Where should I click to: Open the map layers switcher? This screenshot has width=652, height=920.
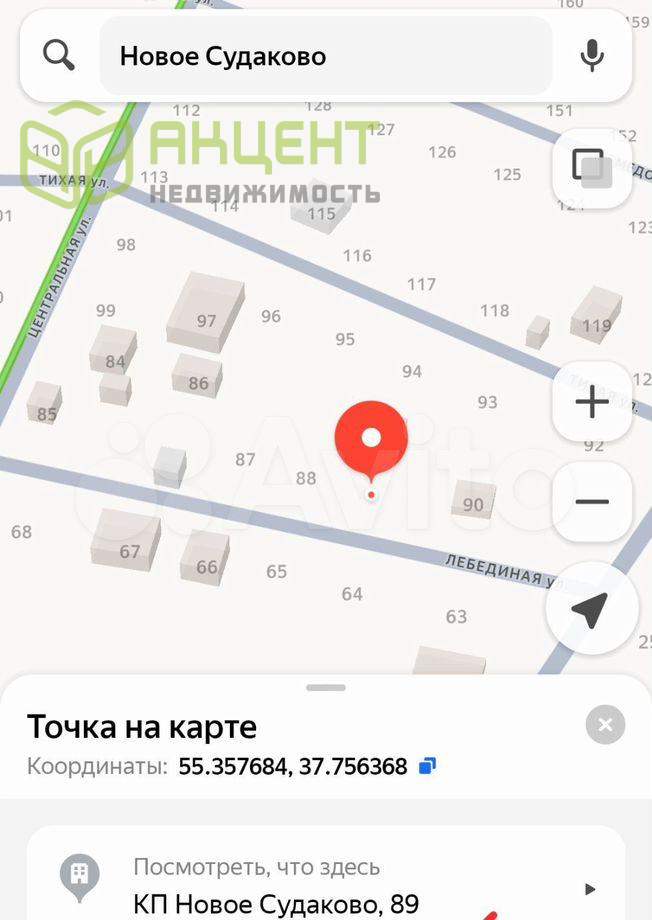[591, 167]
